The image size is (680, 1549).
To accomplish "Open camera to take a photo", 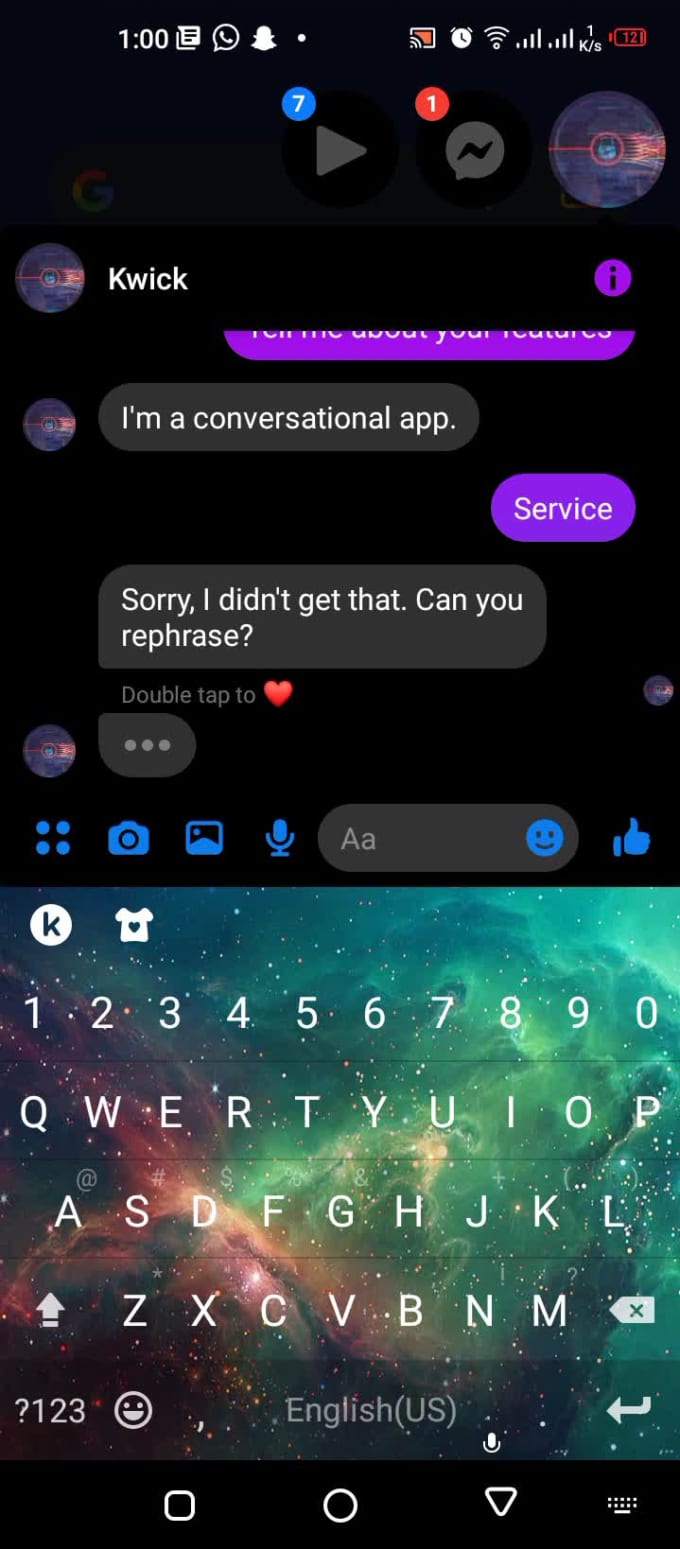I will 128,838.
